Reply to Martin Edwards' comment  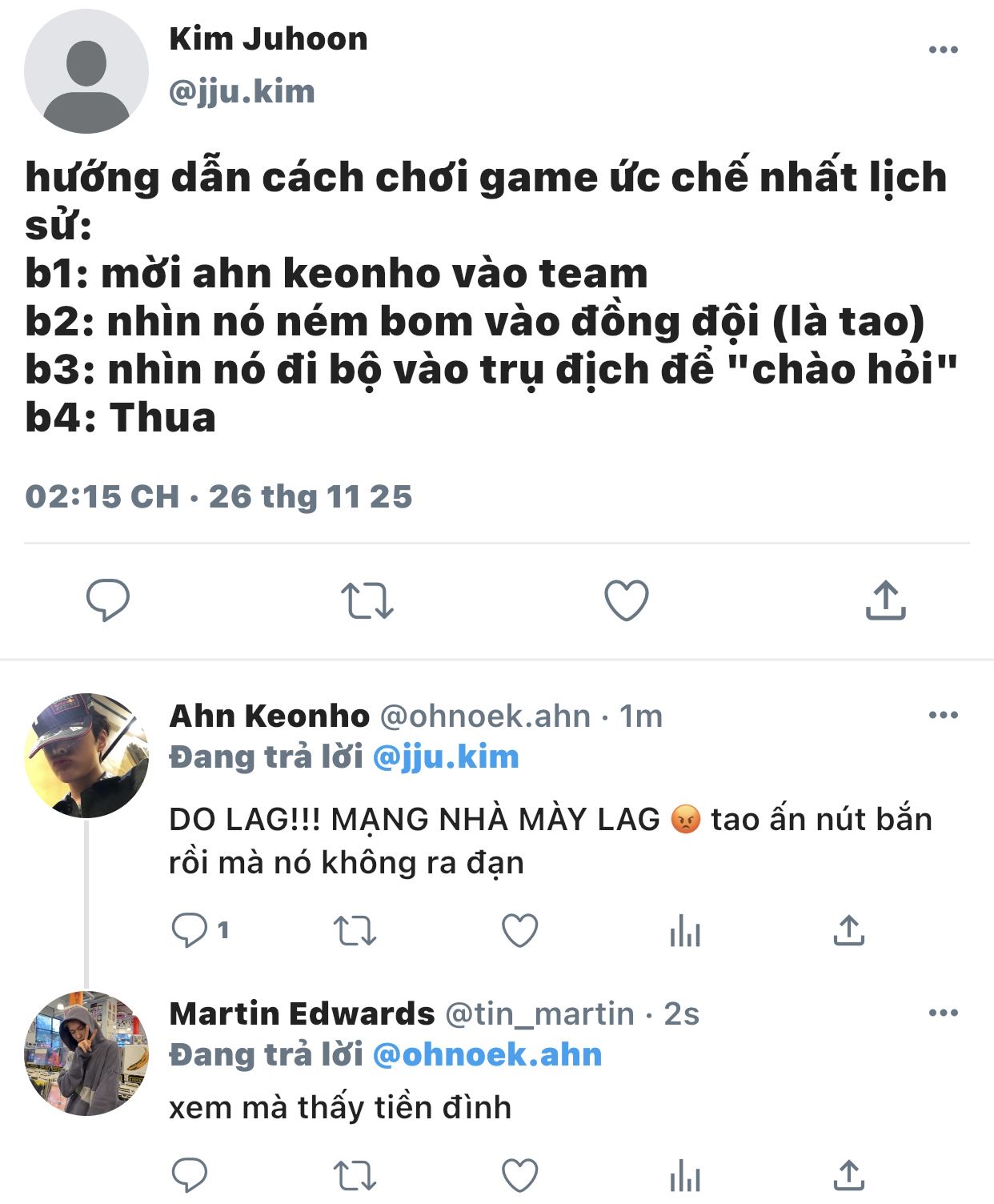[x=190, y=1176]
